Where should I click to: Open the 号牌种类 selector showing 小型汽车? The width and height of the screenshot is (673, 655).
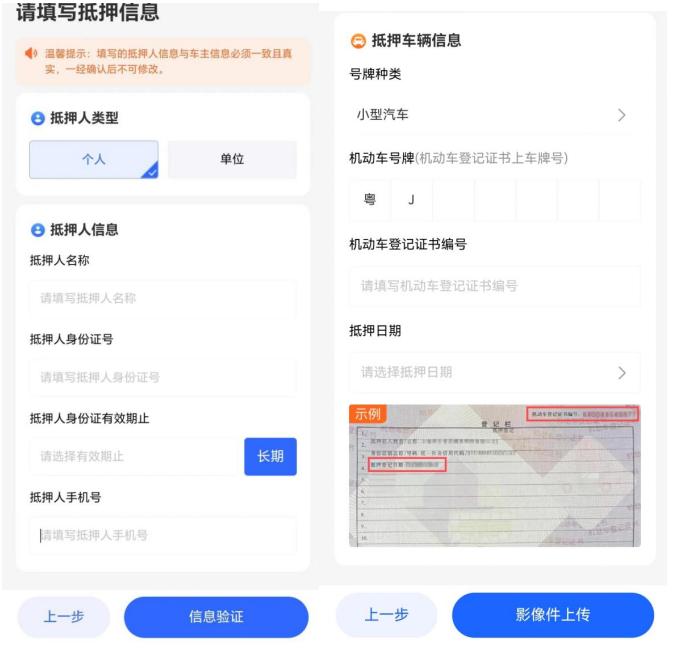coord(494,115)
